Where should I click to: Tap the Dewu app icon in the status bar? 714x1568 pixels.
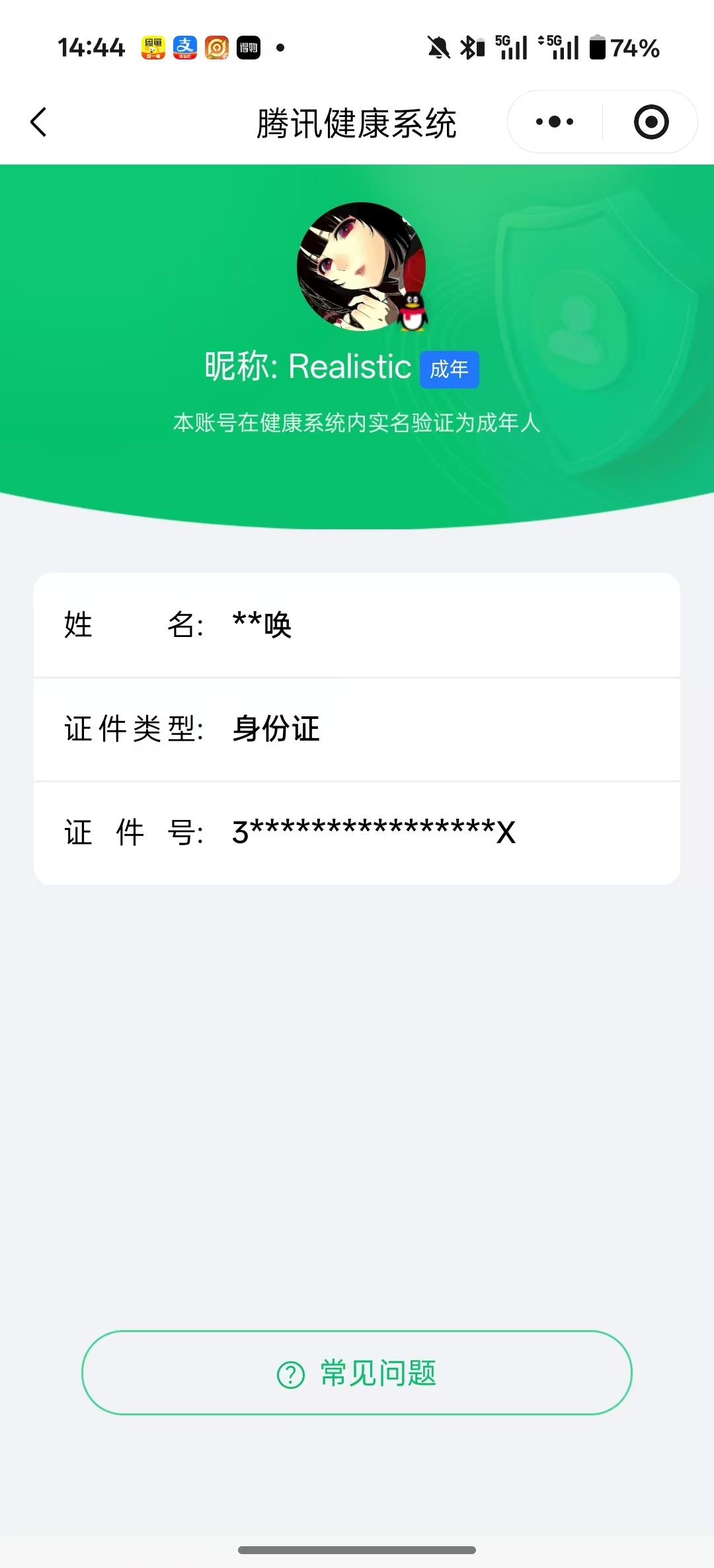pos(248,46)
